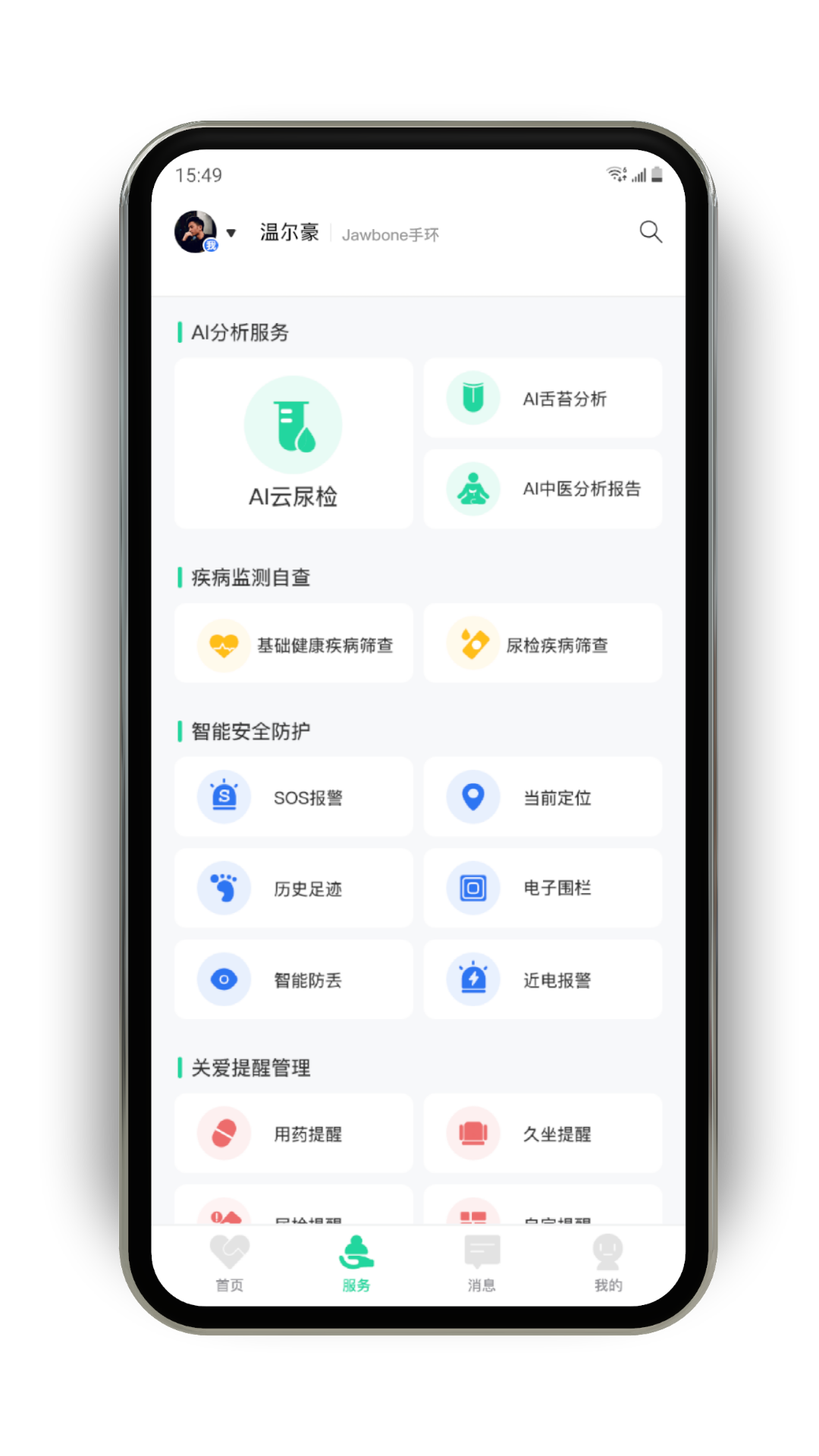Open 久坐提醒

542,1134
